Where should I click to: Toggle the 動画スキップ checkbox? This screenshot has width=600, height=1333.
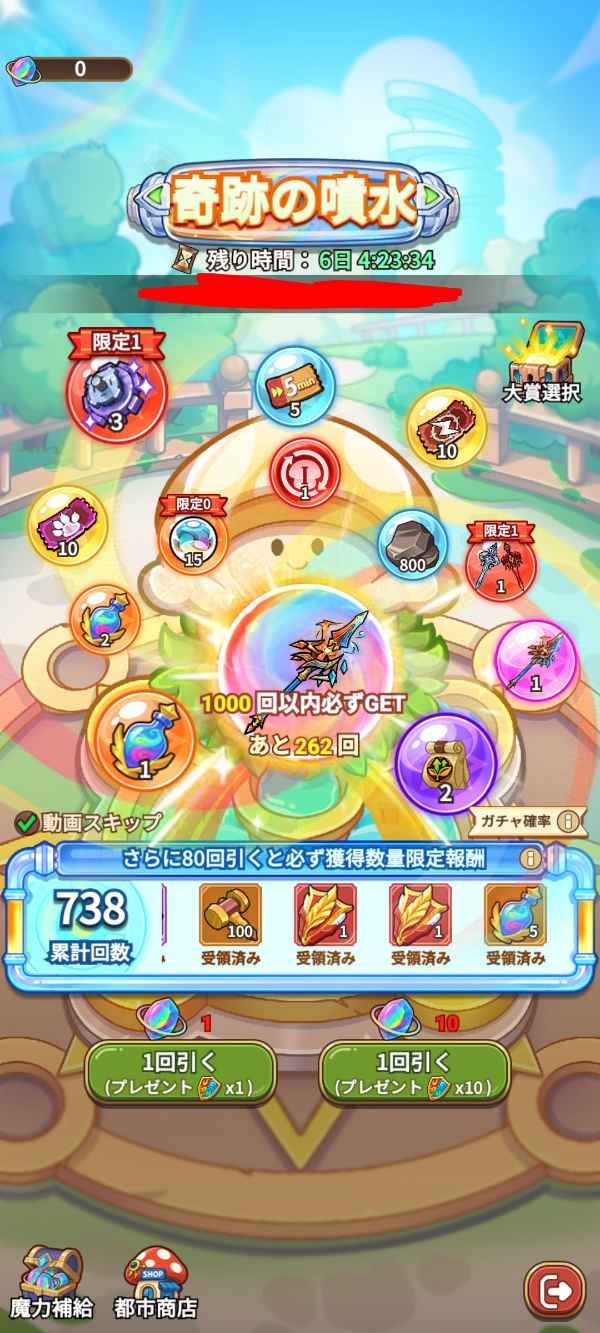pos(26,823)
